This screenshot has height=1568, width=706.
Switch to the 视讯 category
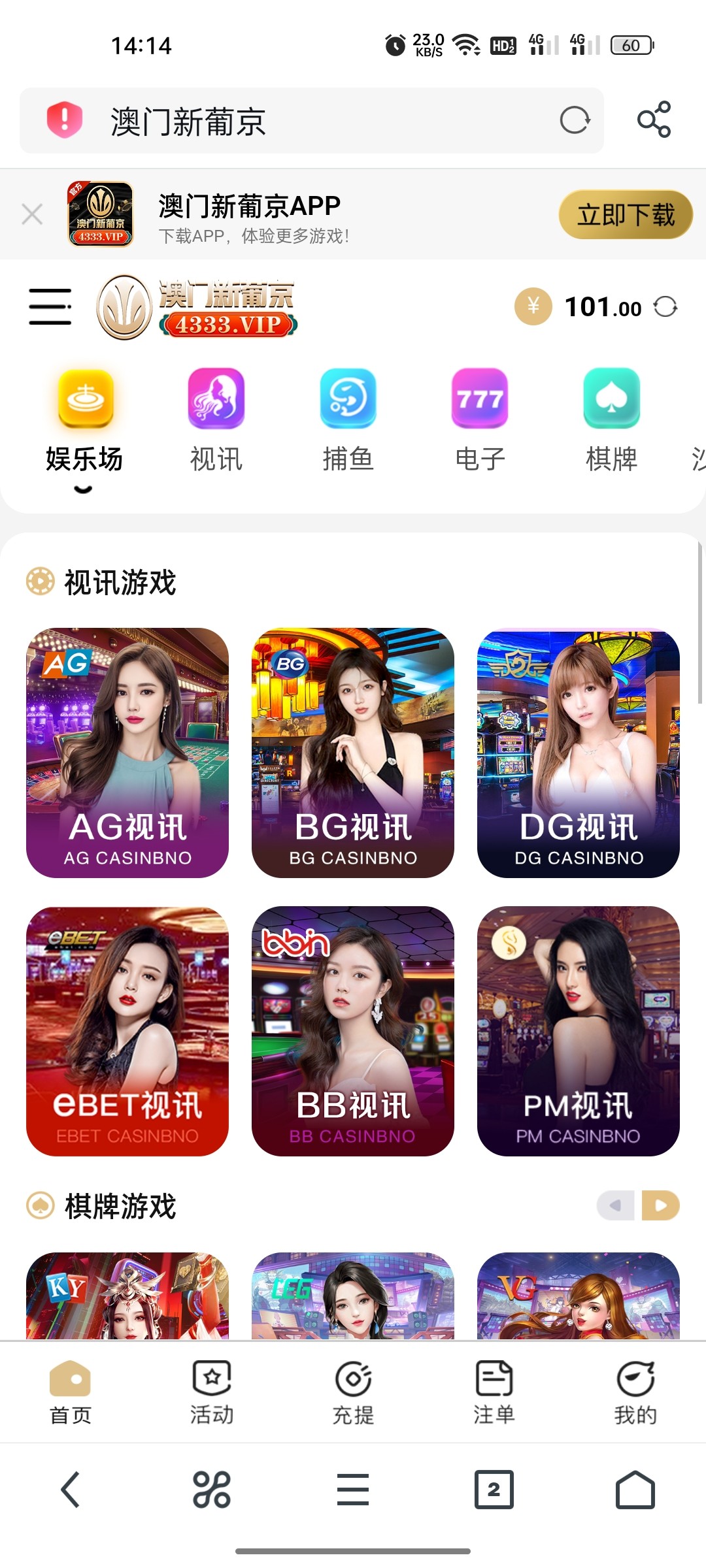click(216, 419)
